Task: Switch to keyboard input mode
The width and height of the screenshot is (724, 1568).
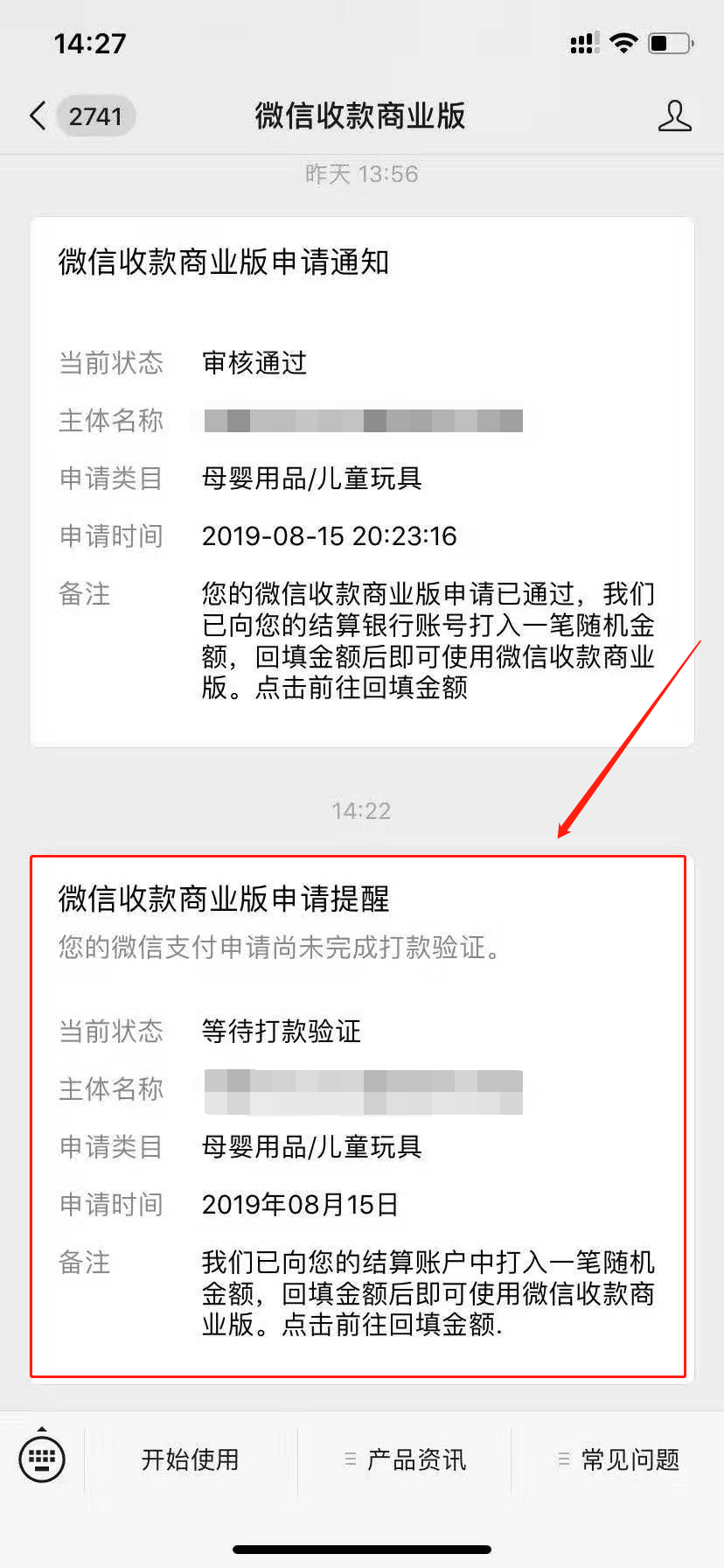Action: pyautogui.click(x=42, y=1459)
